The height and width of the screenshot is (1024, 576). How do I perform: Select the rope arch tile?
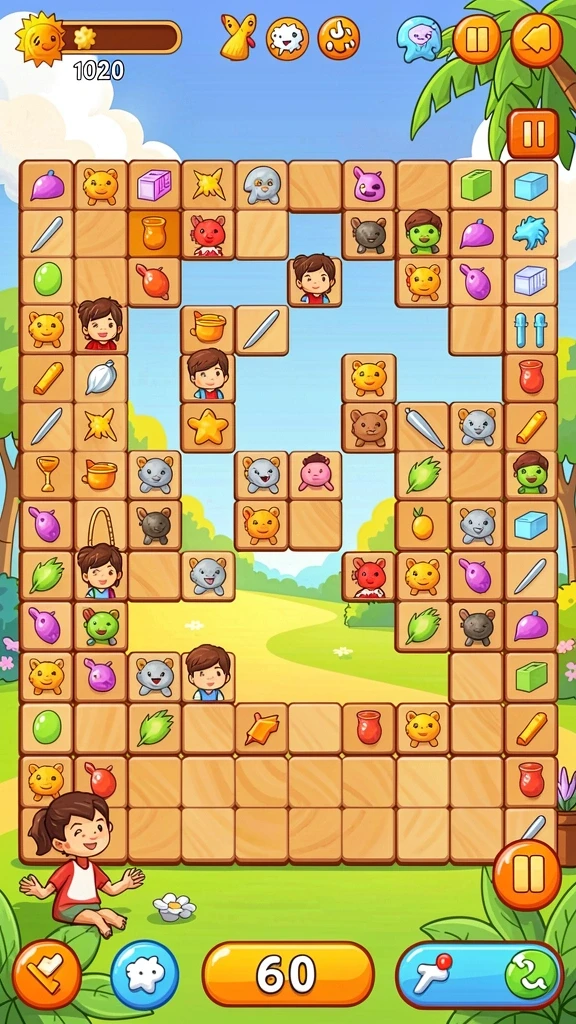tap(101, 524)
